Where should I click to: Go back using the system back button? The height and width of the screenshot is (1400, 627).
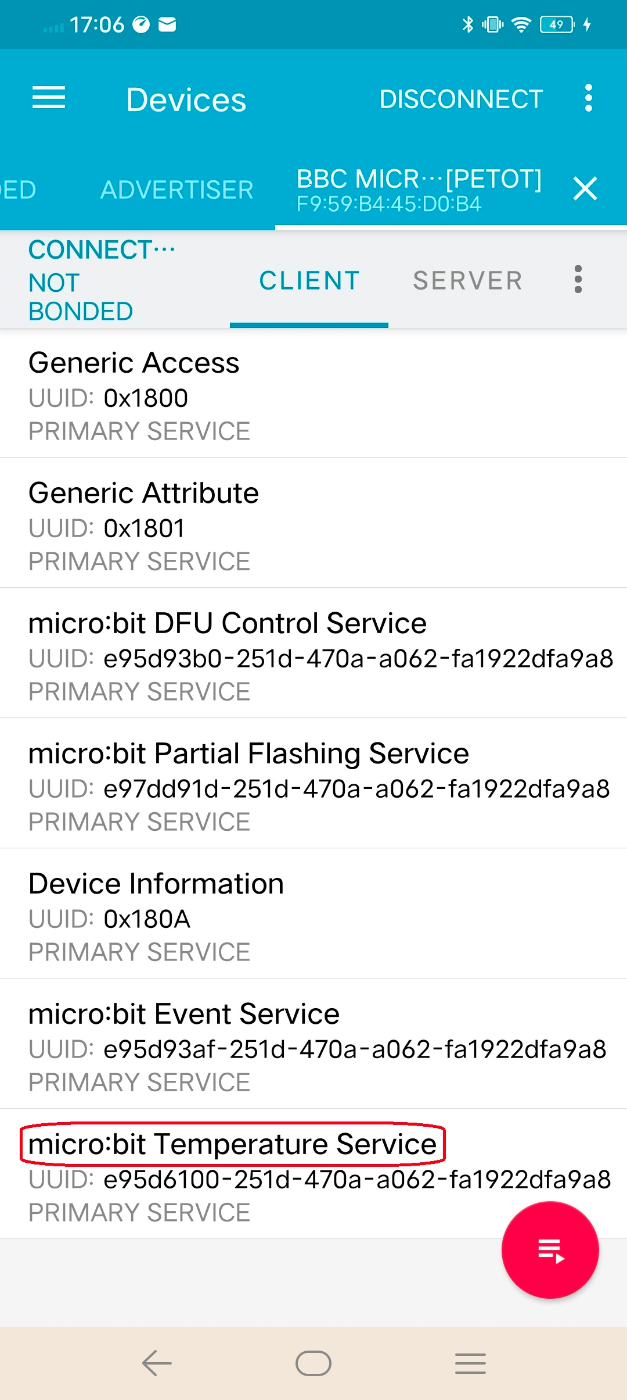tap(157, 1363)
